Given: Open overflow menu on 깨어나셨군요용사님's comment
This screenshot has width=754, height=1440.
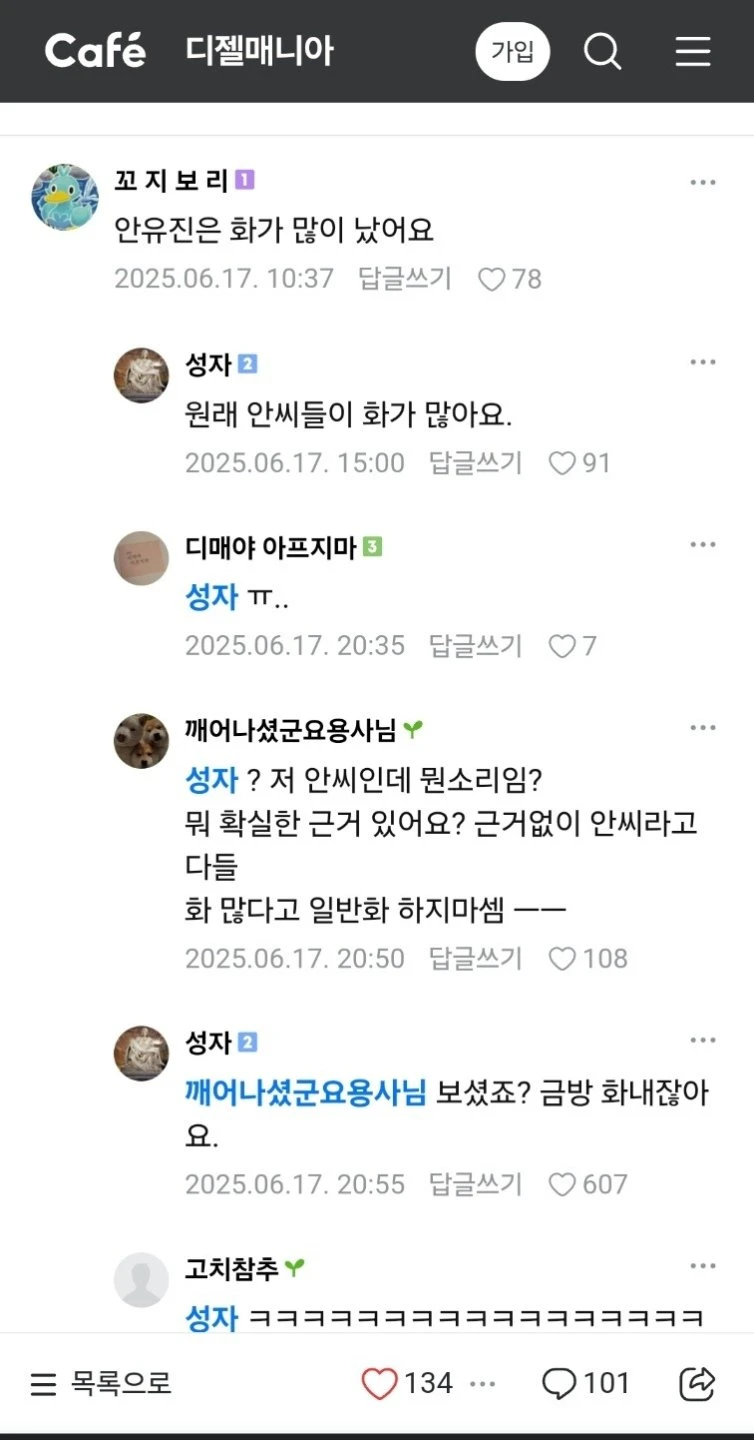Looking at the screenshot, I should (703, 728).
